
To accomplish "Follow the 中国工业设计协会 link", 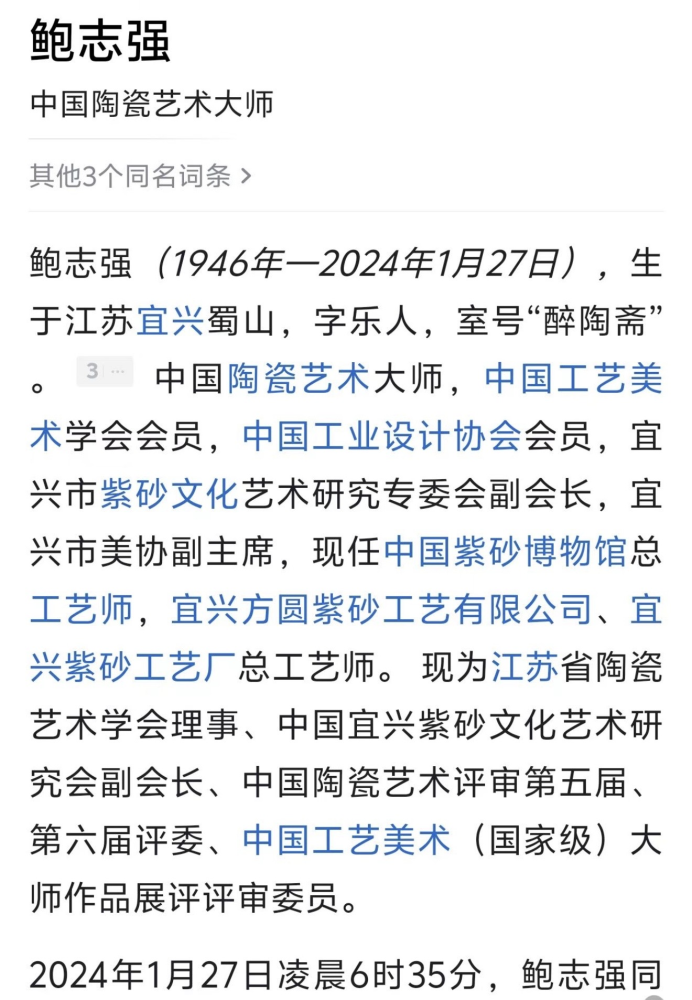I will [382, 436].
